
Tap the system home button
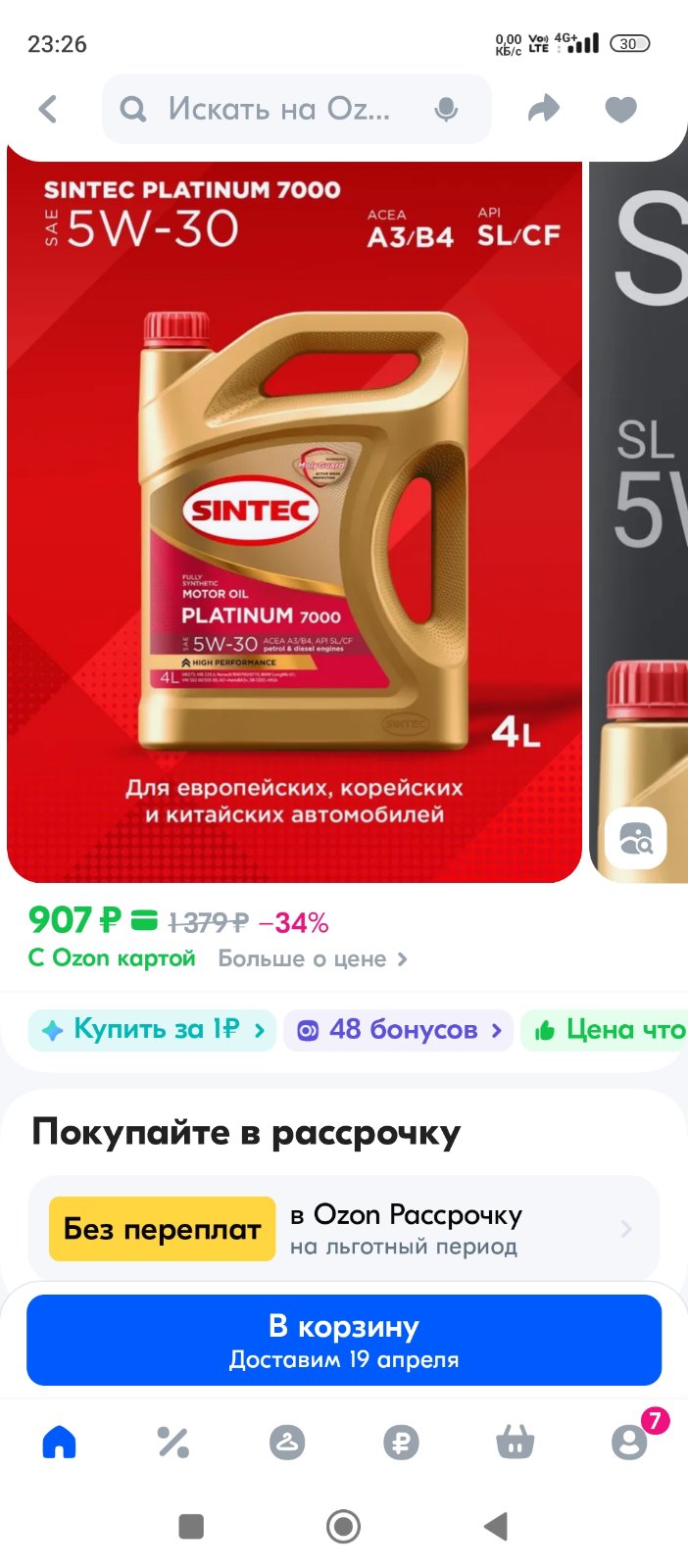[x=343, y=1526]
